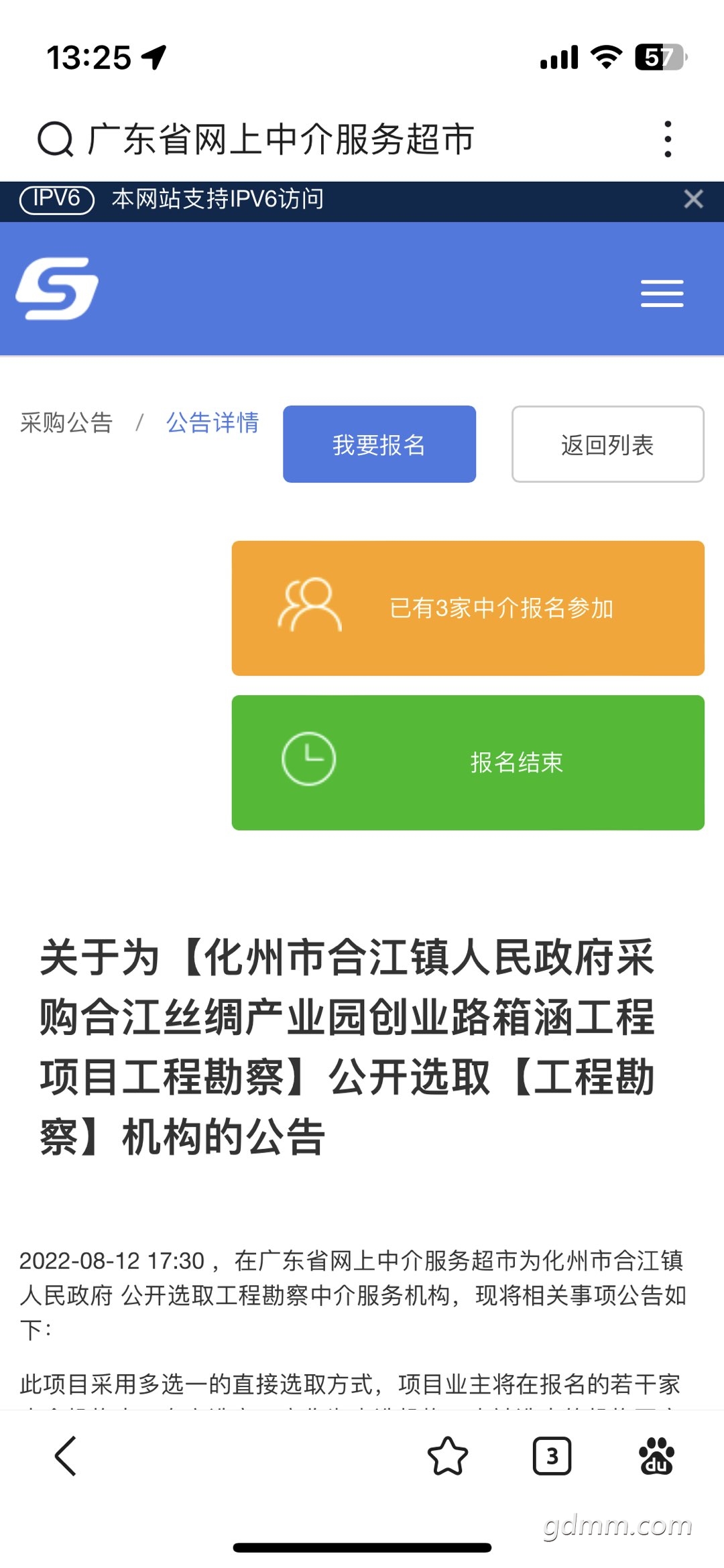Open the tab switcher showing 3 tabs
This screenshot has height=1568, width=724.
[x=552, y=1456]
